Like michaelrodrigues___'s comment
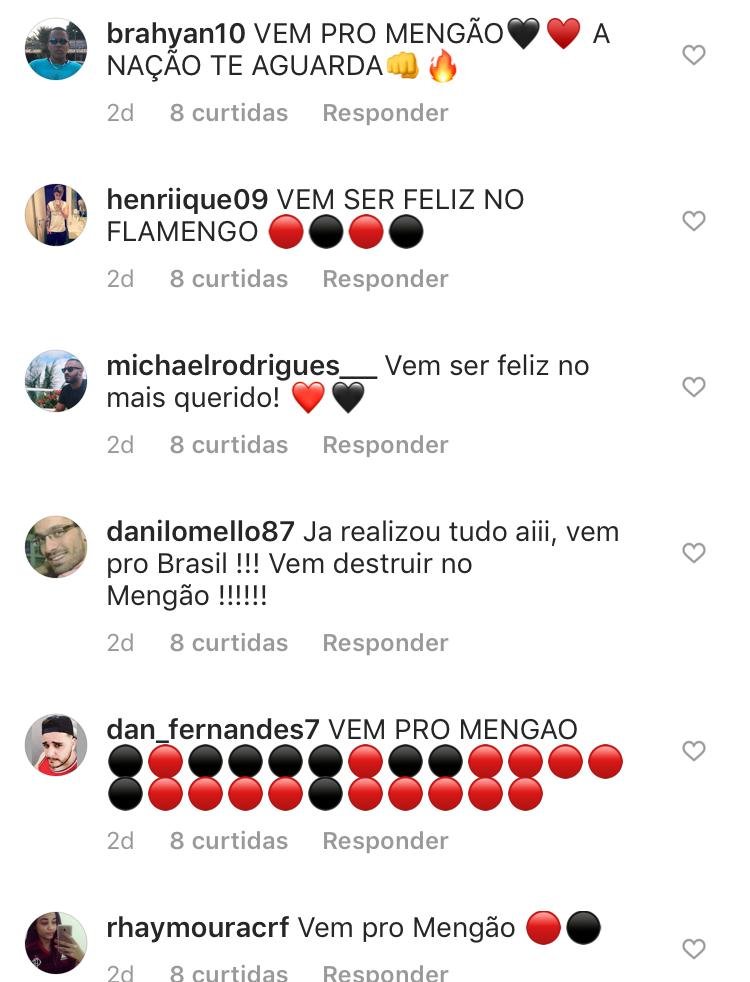The width and height of the screenshot is (750, 982). tap(693, 387)
